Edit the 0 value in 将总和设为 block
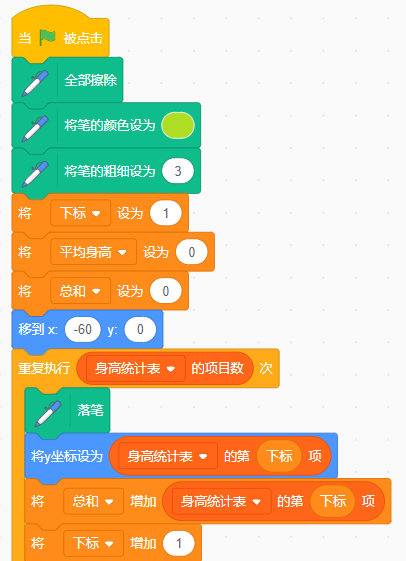The width and height of the screenshot is (406, 561). click(166, 291)
